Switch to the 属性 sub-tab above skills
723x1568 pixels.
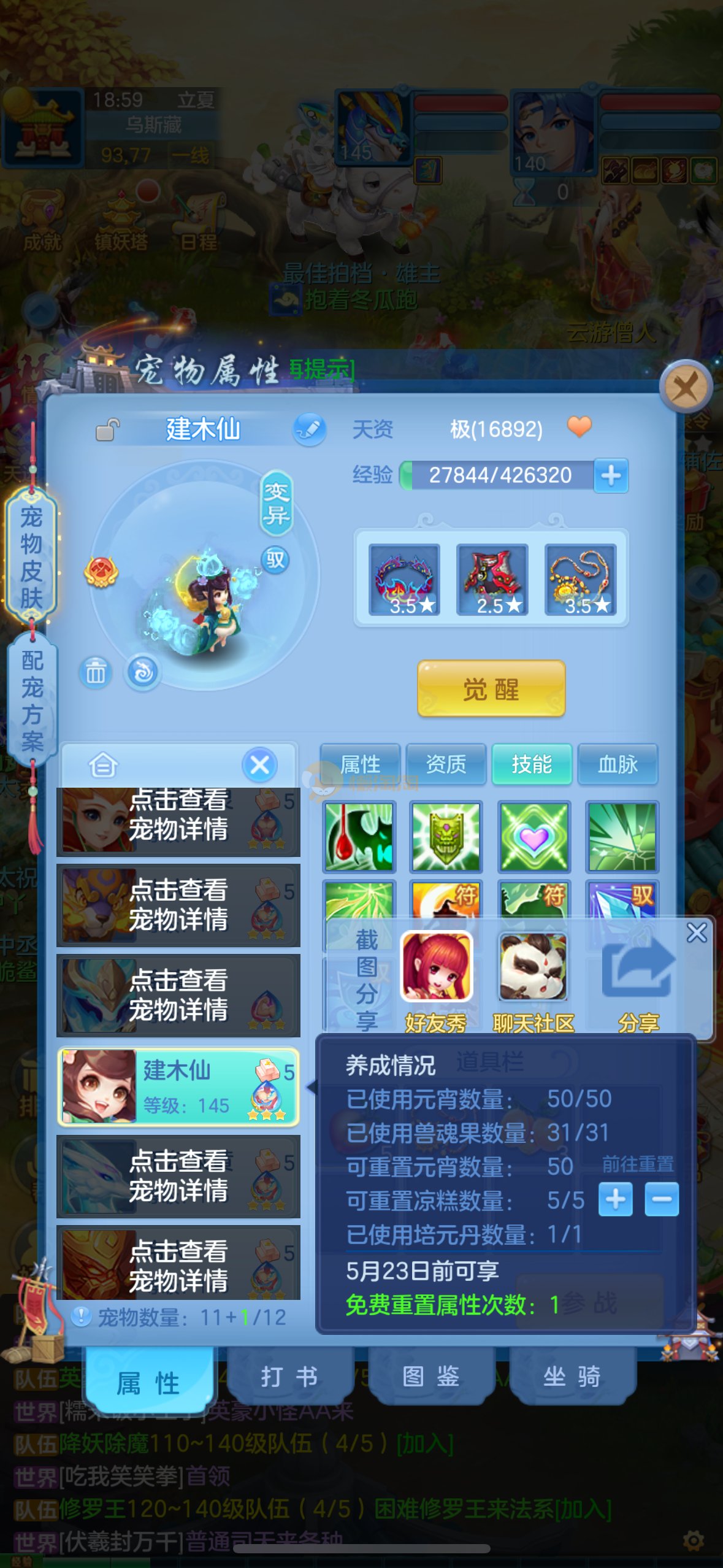pos(360,764)
